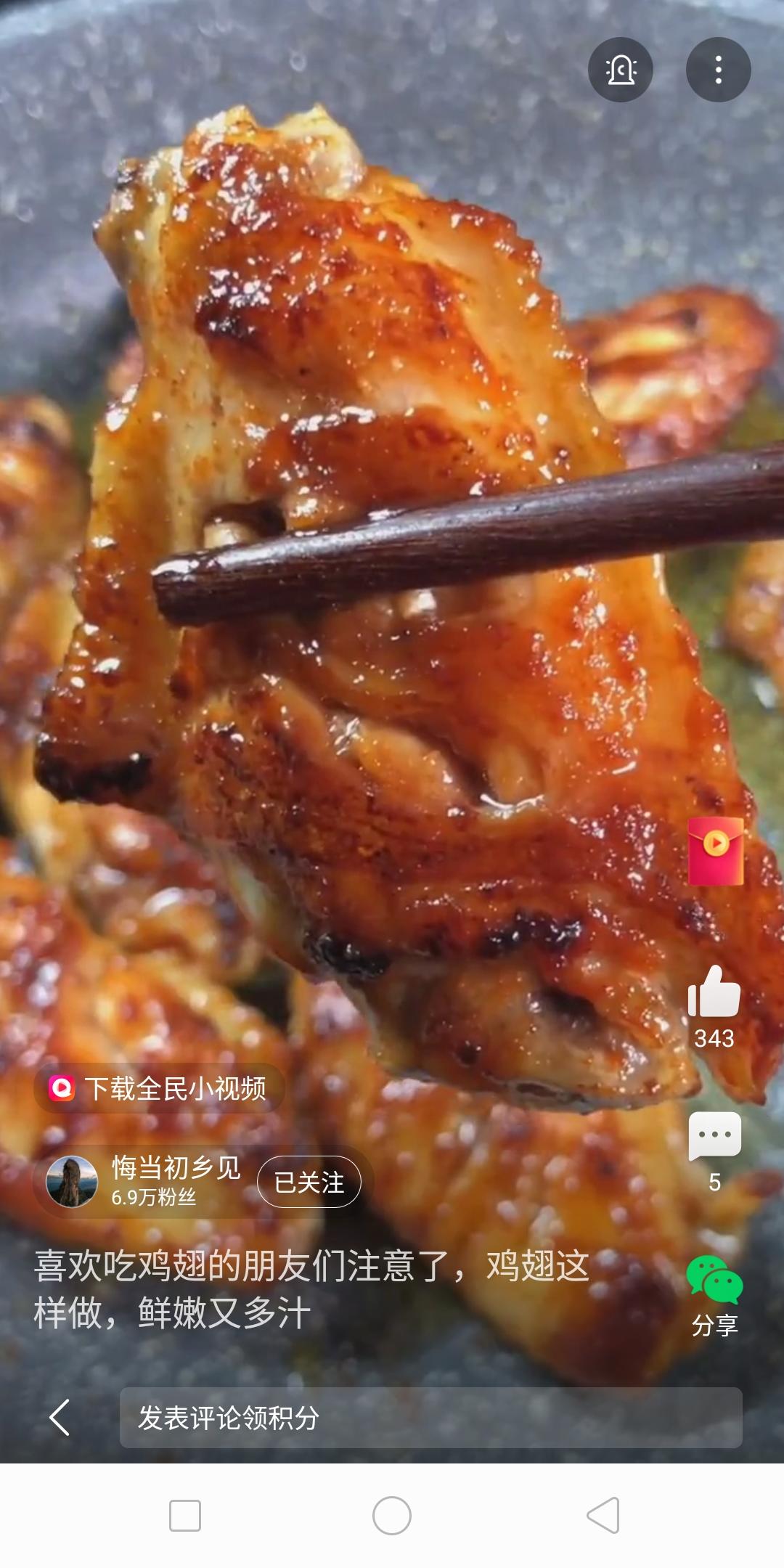Open the profile of 悔当初乡见
This screenshot has height=1568, width=784.
click(72, 1182)
